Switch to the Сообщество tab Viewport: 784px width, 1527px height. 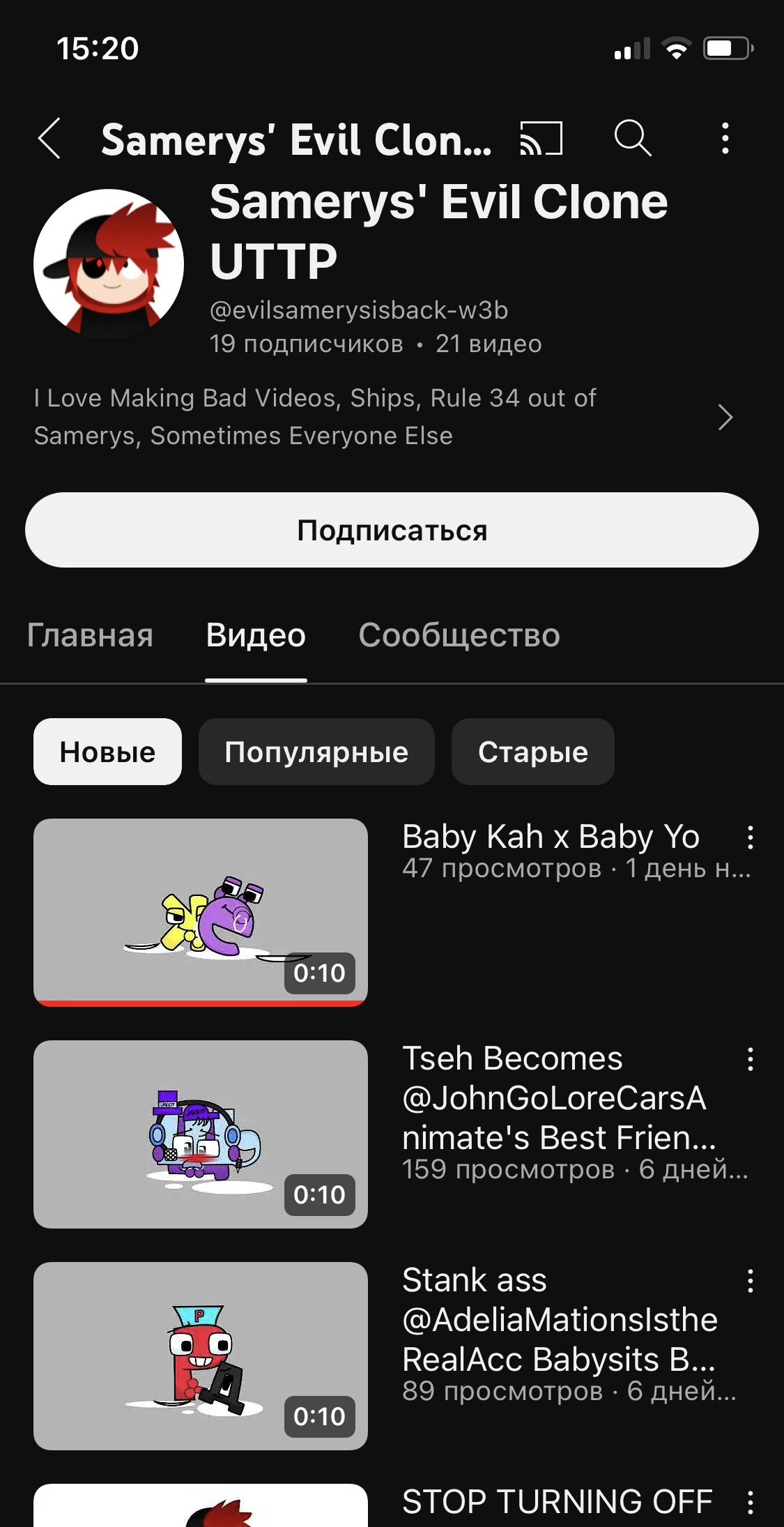click(459, 635)
